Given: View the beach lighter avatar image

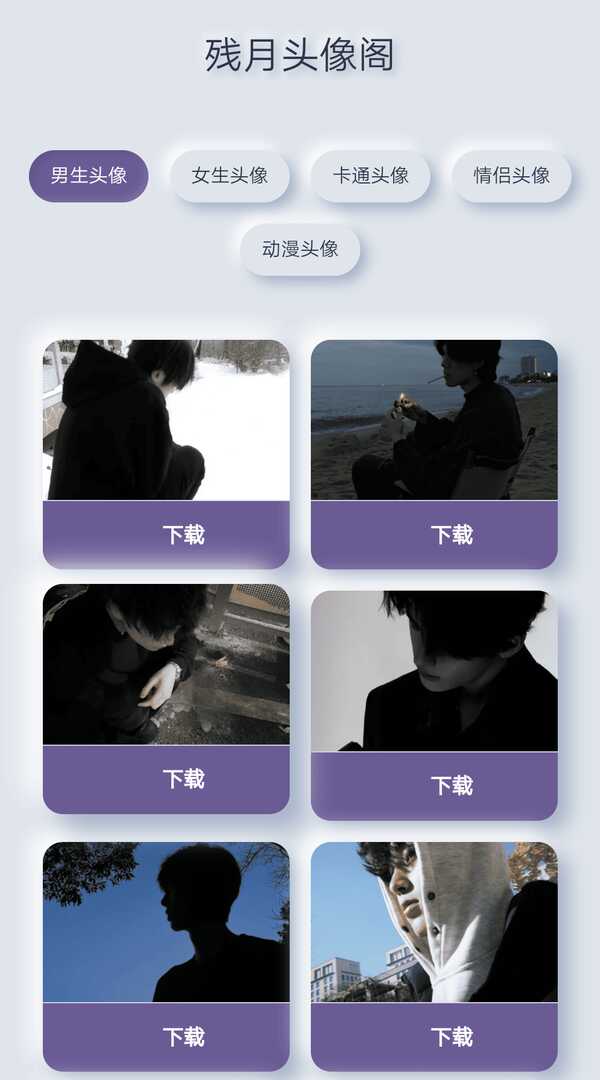Looking at the screenshot, I should (x=434, y=420).
